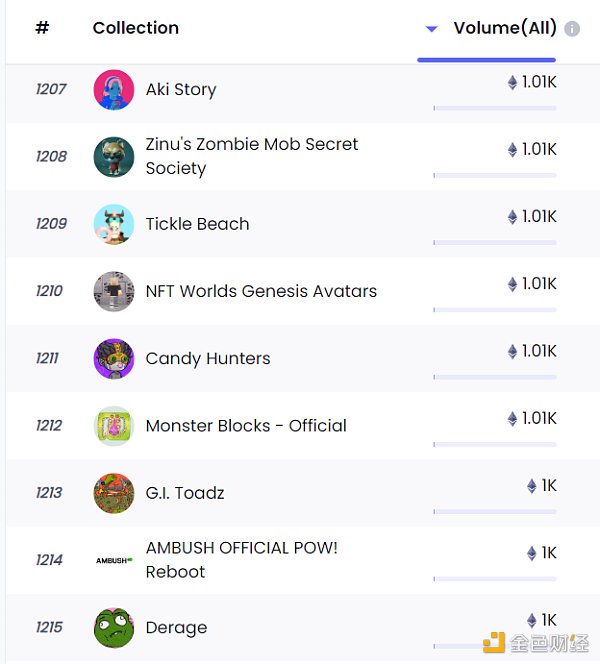Open the G.I. Toadz collection
Image resolution: width=600 pixels, height=664 pixels.
pyautogui.click(x=185, y=493)
